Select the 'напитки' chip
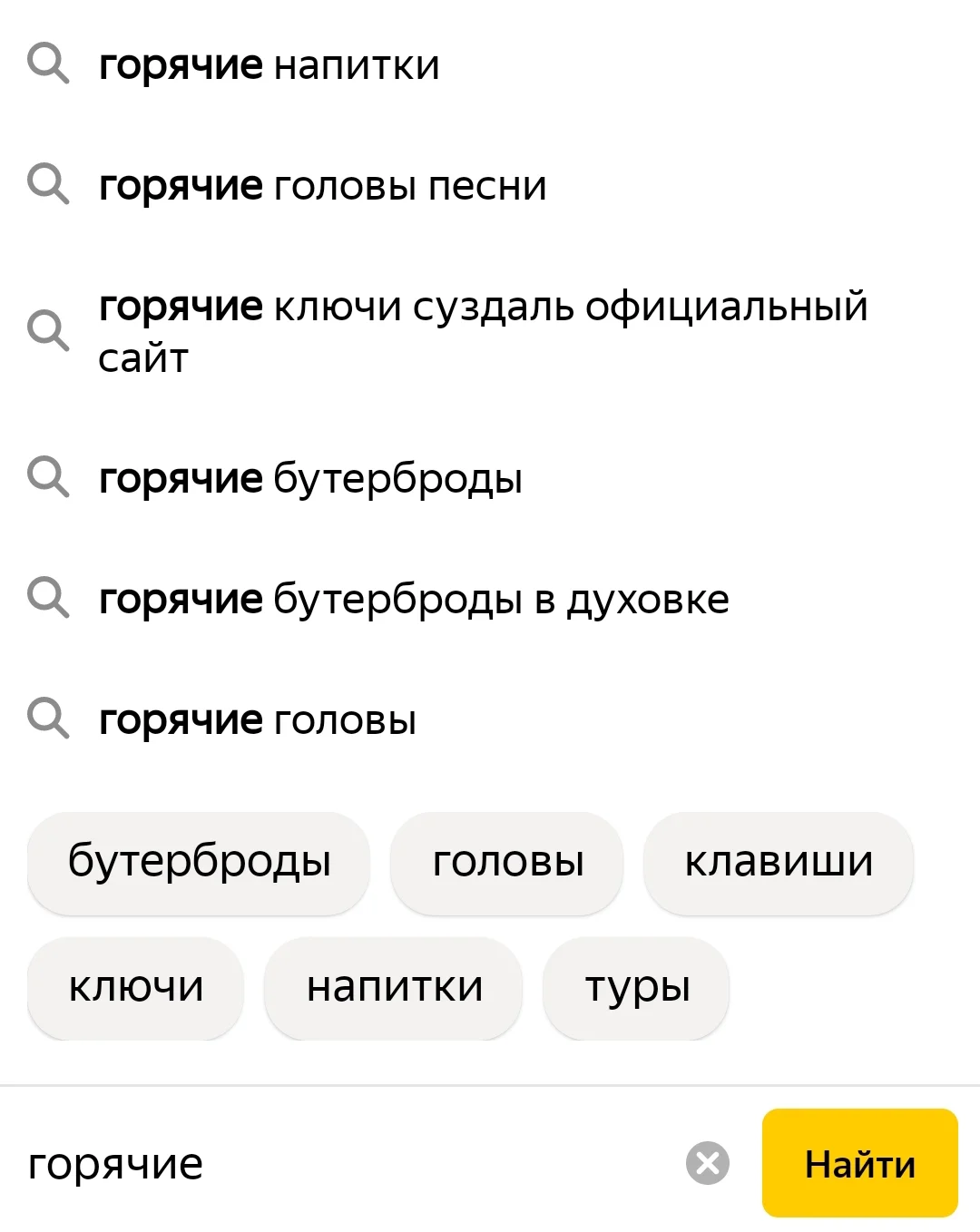 tap(394, 987)
